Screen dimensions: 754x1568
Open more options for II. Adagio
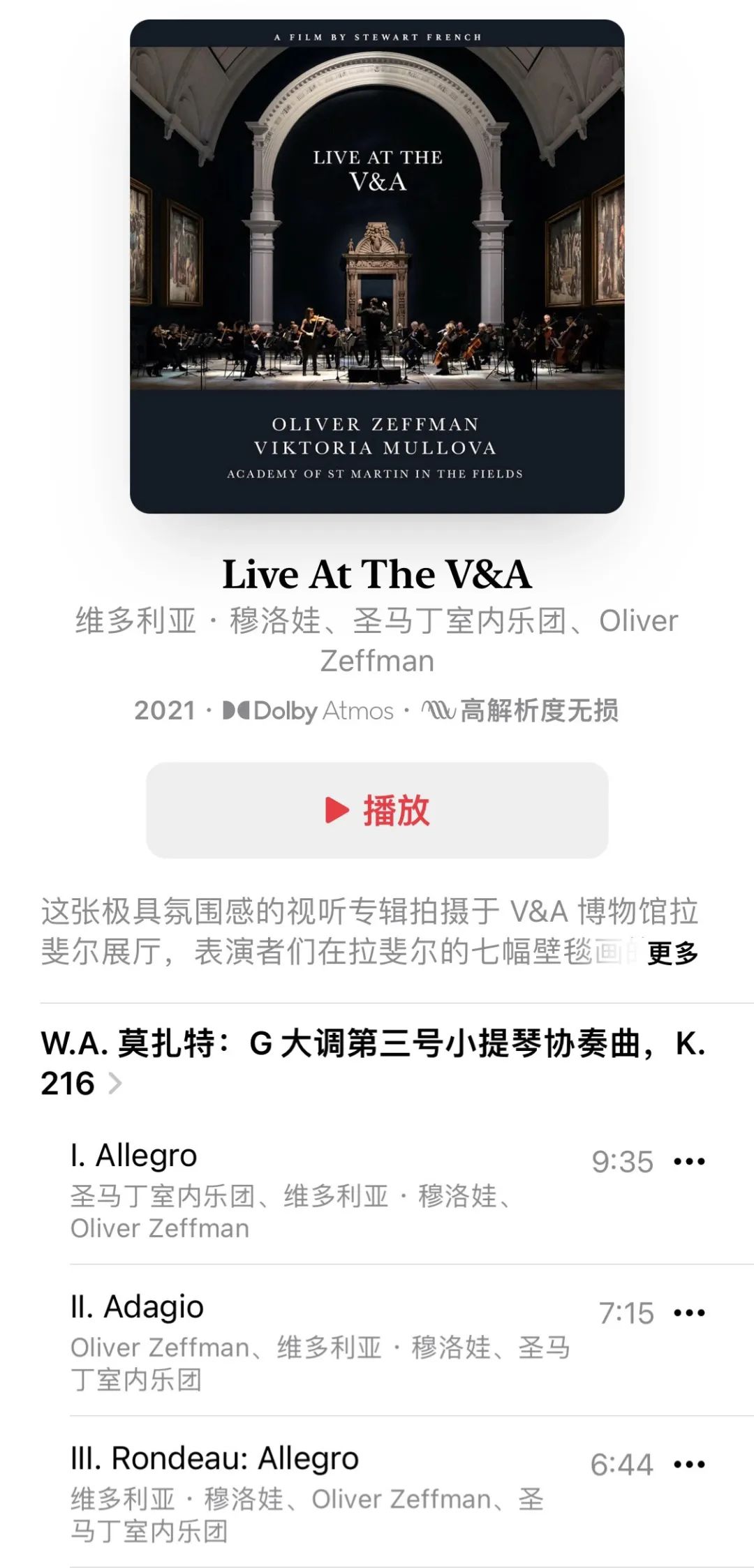click(689, 1313)
